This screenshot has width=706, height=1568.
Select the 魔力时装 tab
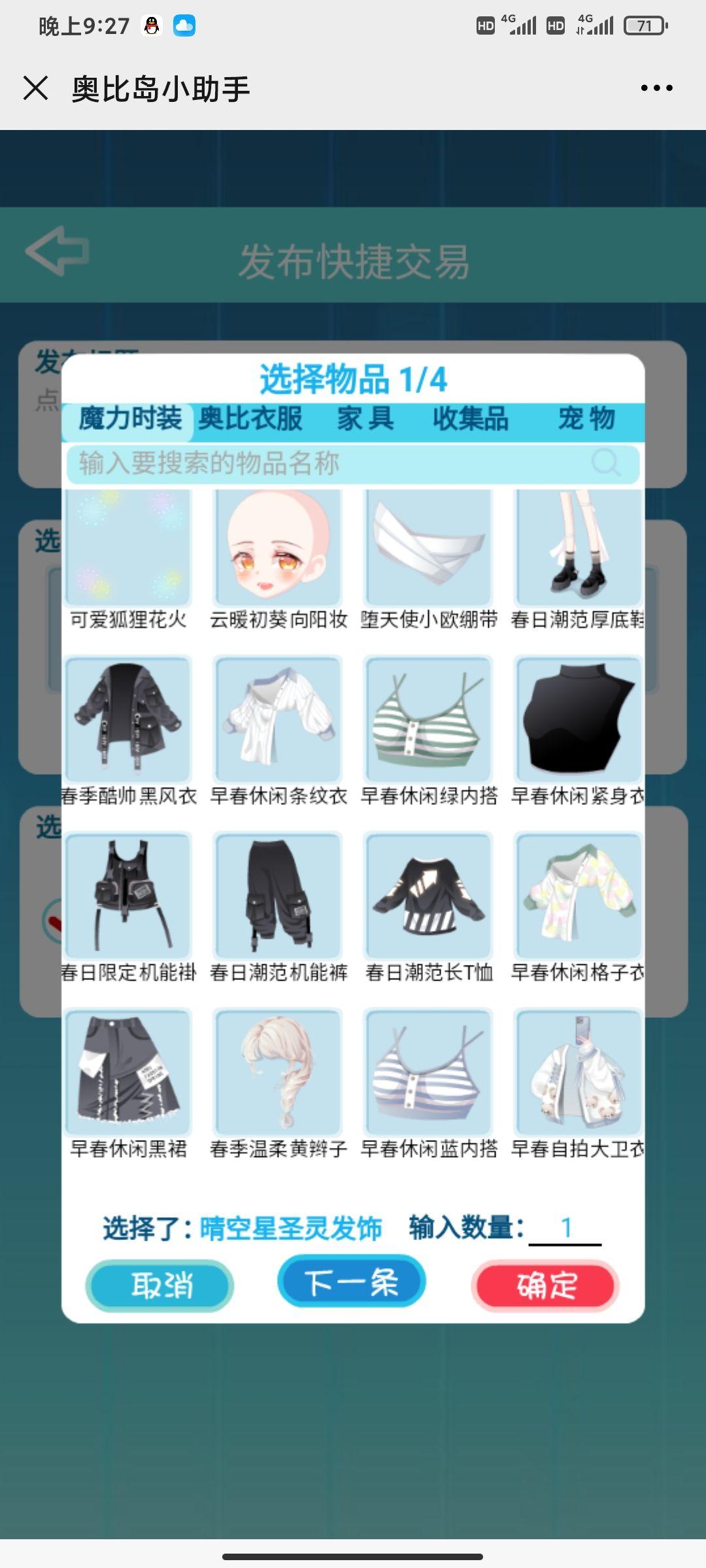(x=129, y=419)
